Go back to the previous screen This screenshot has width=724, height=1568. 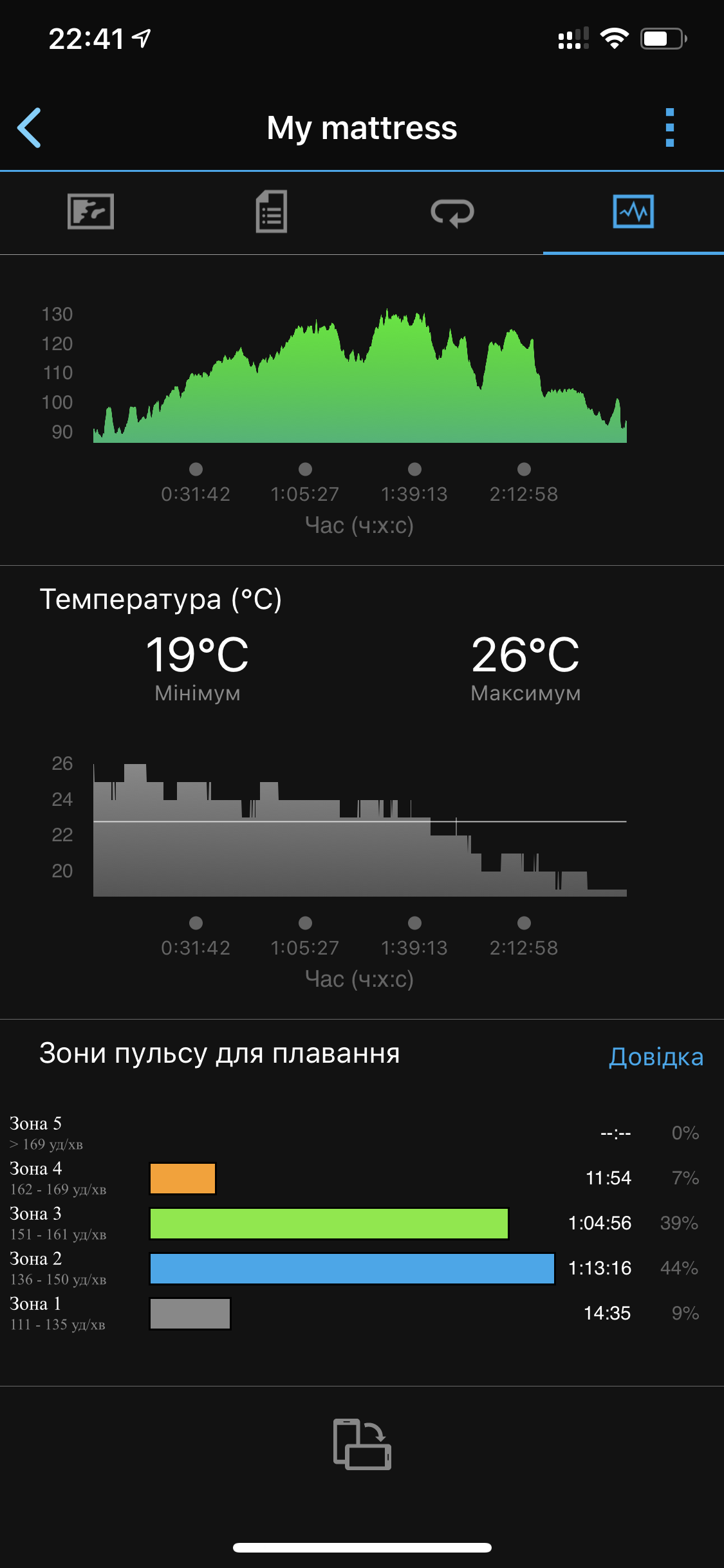tap(30, 127)
